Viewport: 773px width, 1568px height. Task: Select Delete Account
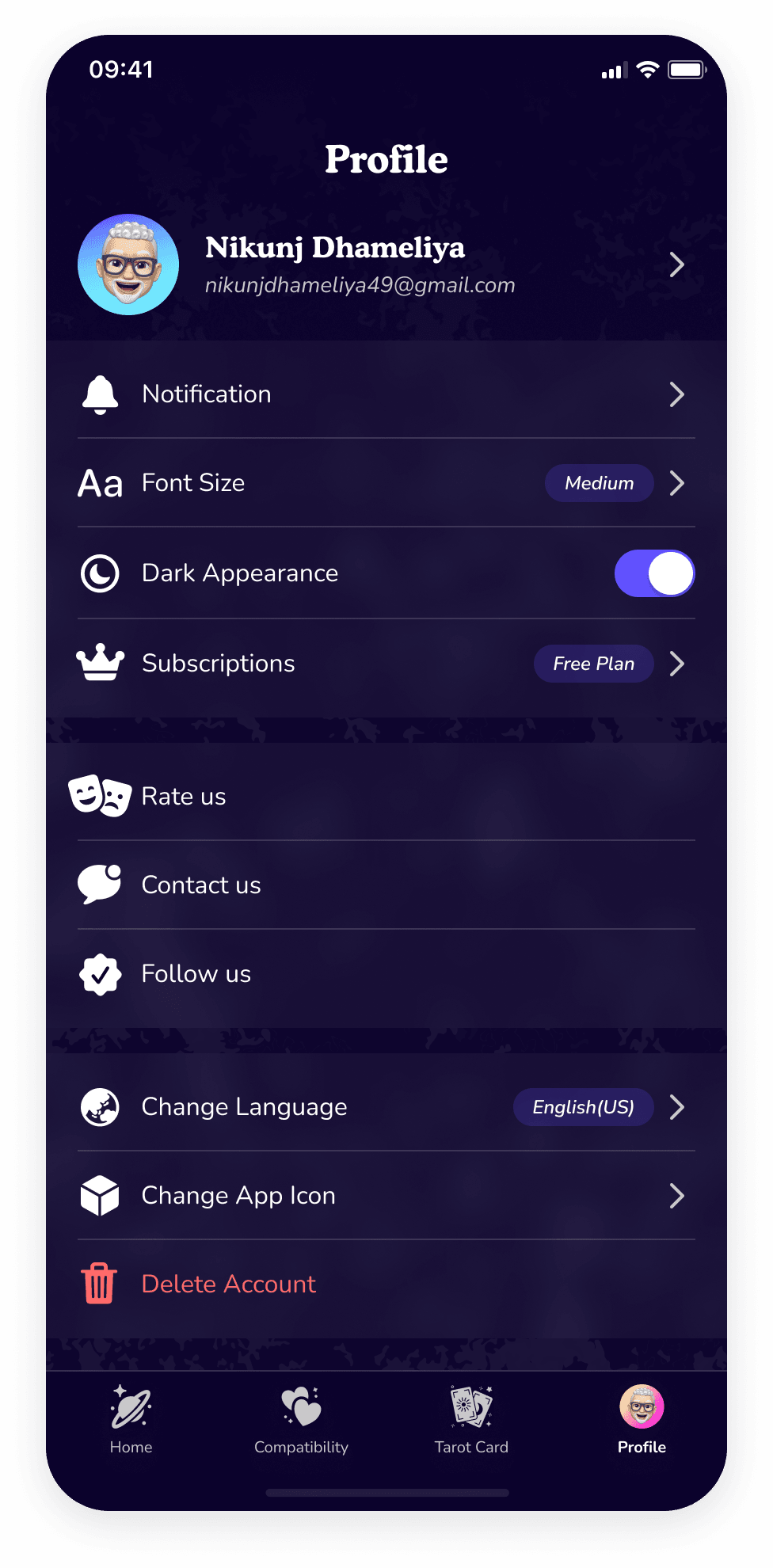tap(228, 1284)
